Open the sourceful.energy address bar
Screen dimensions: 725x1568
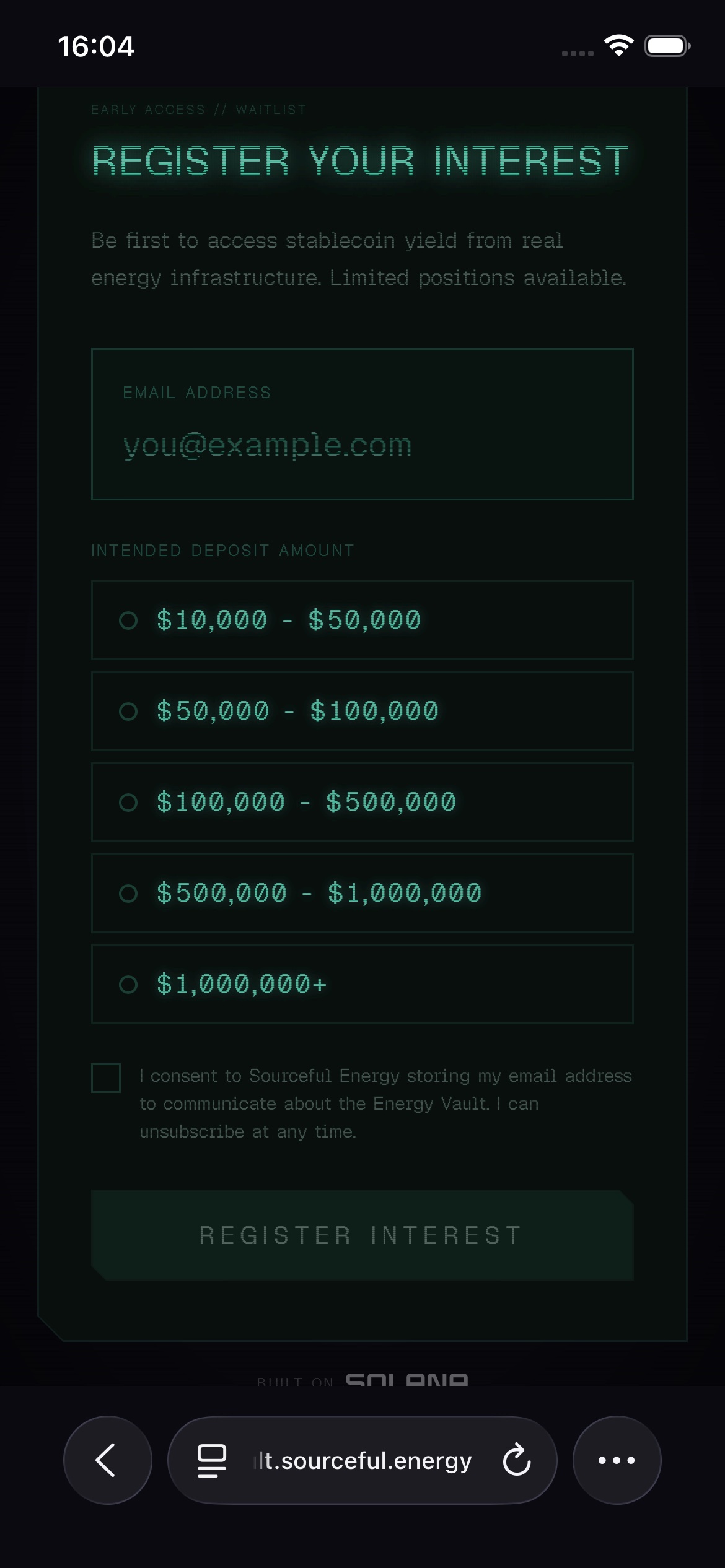pyautogui.click(x=364, y=1460)
